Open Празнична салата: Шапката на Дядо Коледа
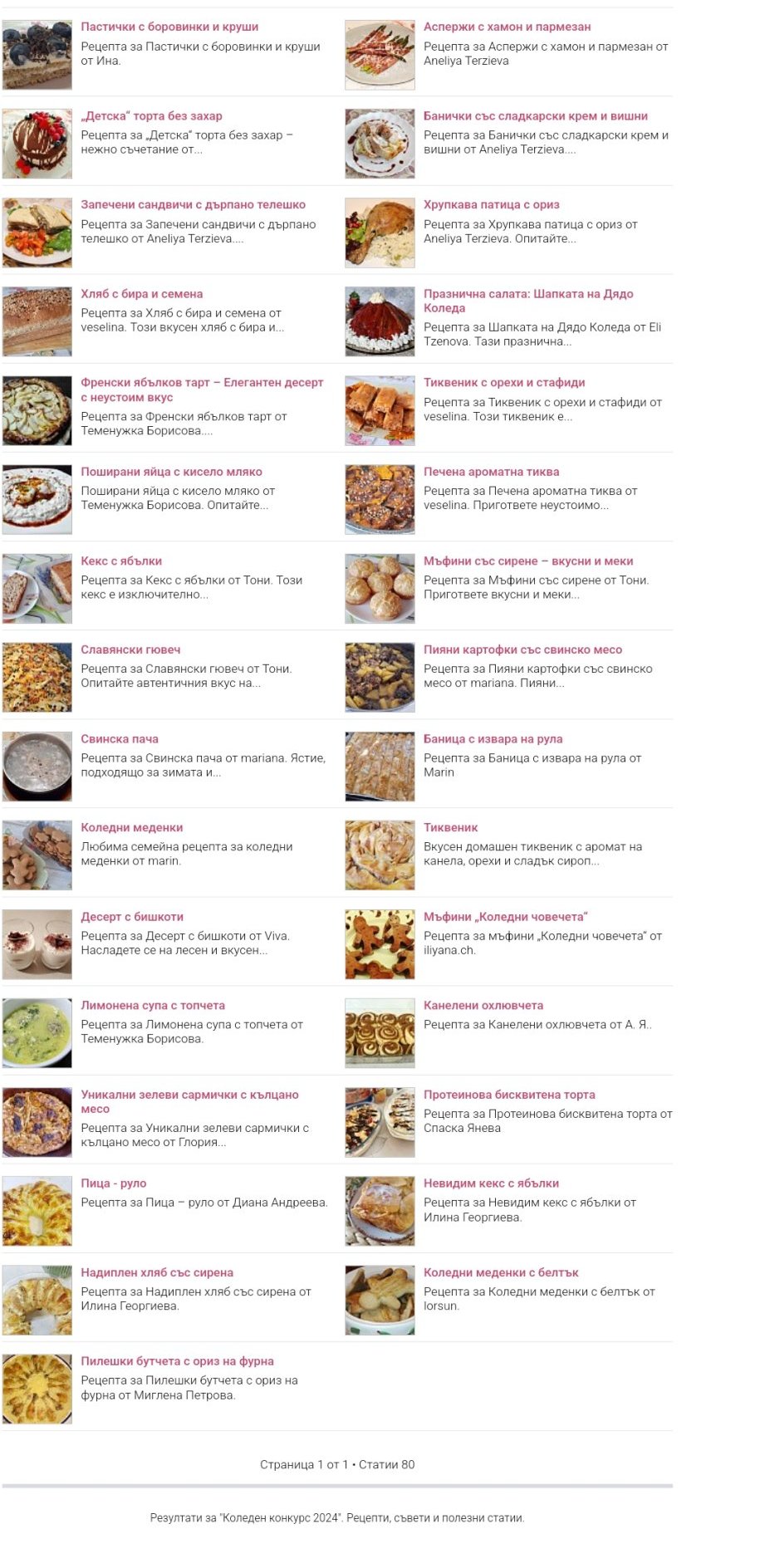This screenshot has height=1568, width=765. click(528, 301)
